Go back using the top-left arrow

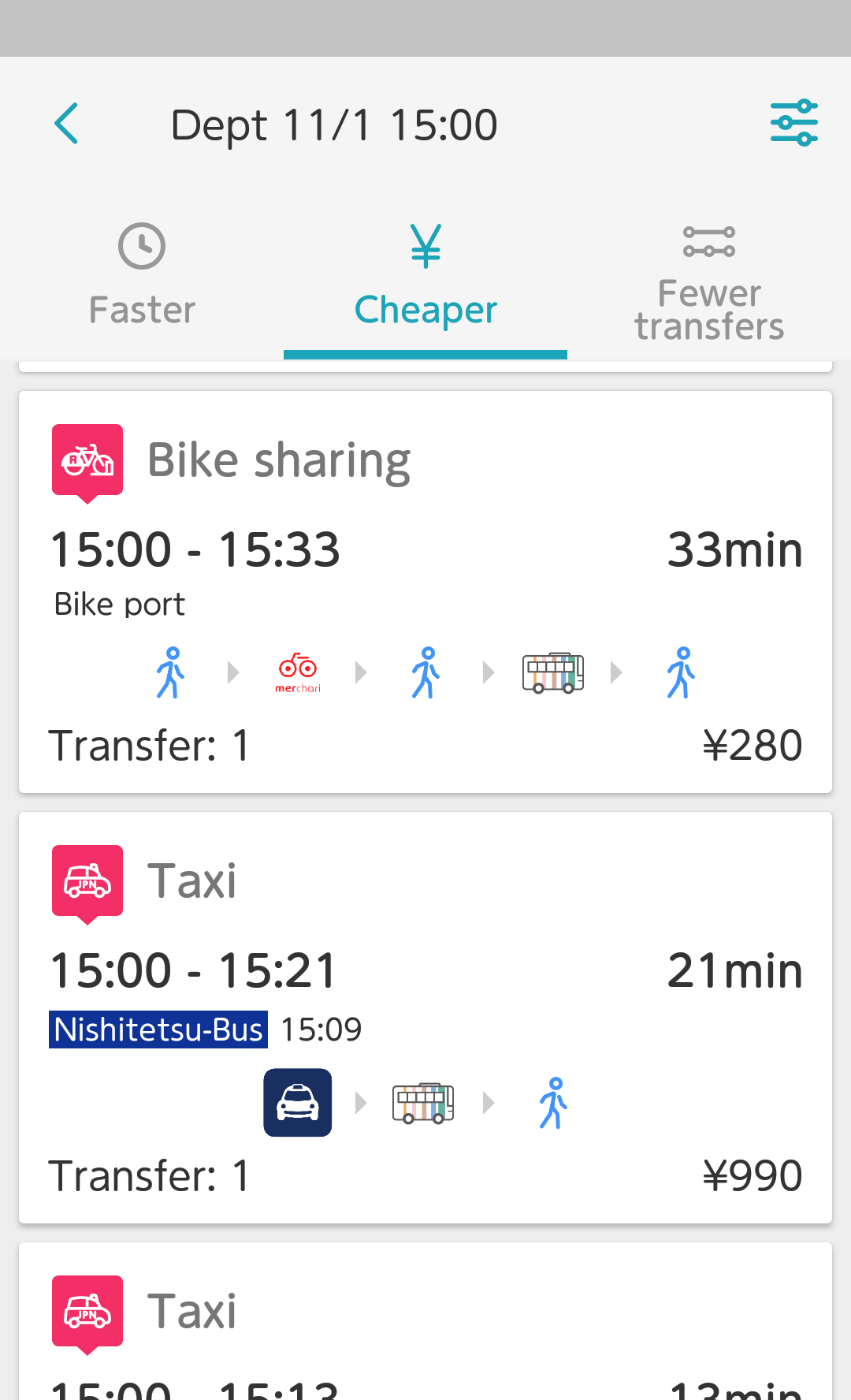click(x=67, y=124)
